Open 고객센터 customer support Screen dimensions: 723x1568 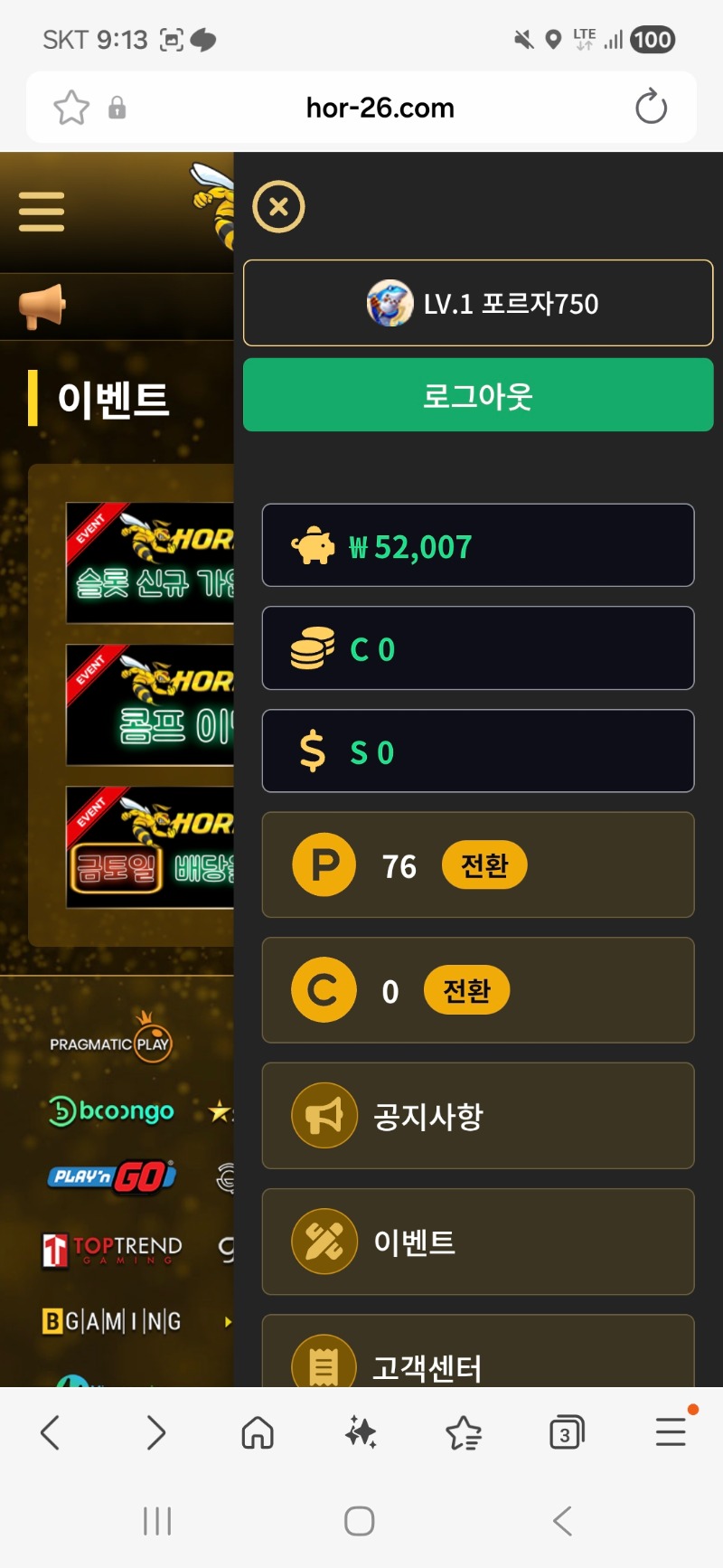(478, 1361)
